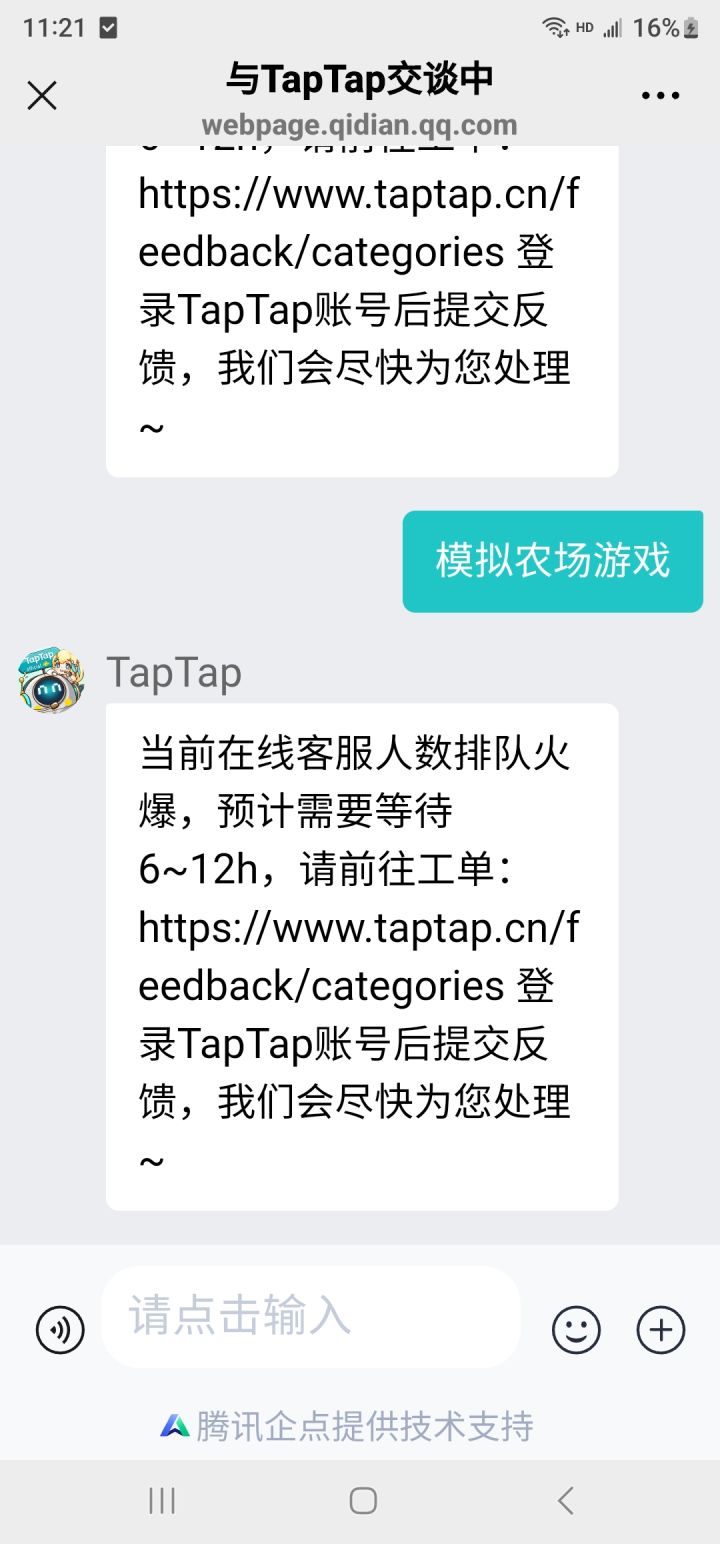Tap the HD indicator in status bar
The image size is (720, 1544).
coord(583,27)
